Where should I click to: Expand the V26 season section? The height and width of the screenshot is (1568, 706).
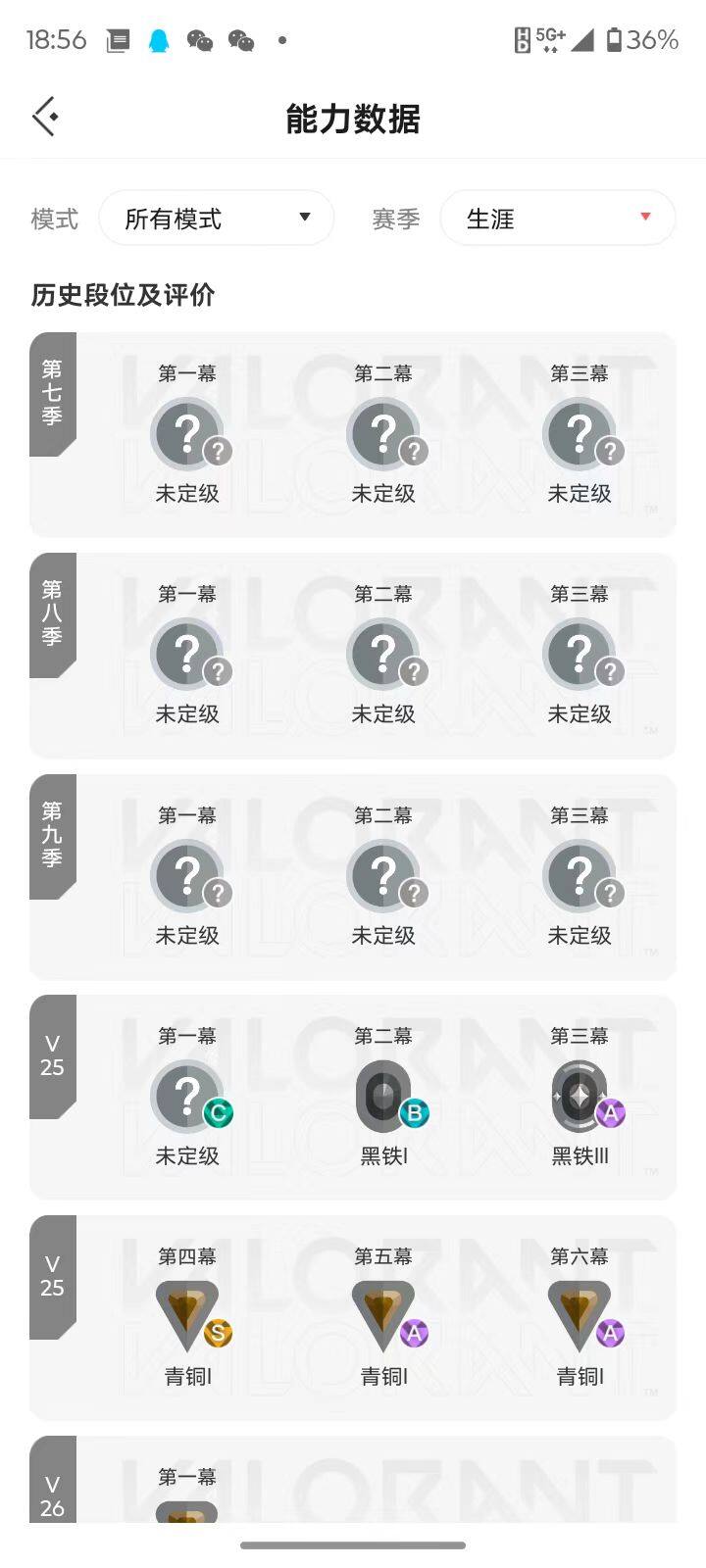click(54, 1494)
